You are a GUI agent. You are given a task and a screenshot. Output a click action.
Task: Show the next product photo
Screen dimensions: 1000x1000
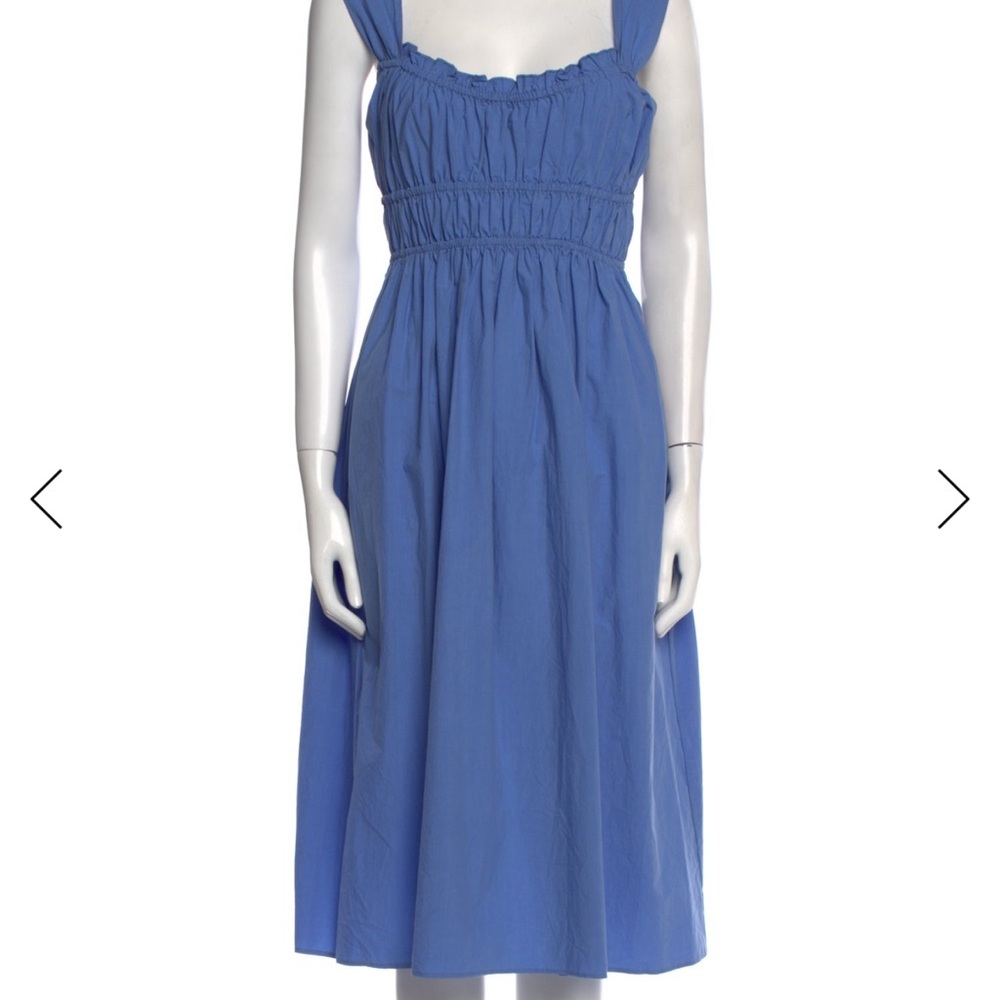pos(952,498)
